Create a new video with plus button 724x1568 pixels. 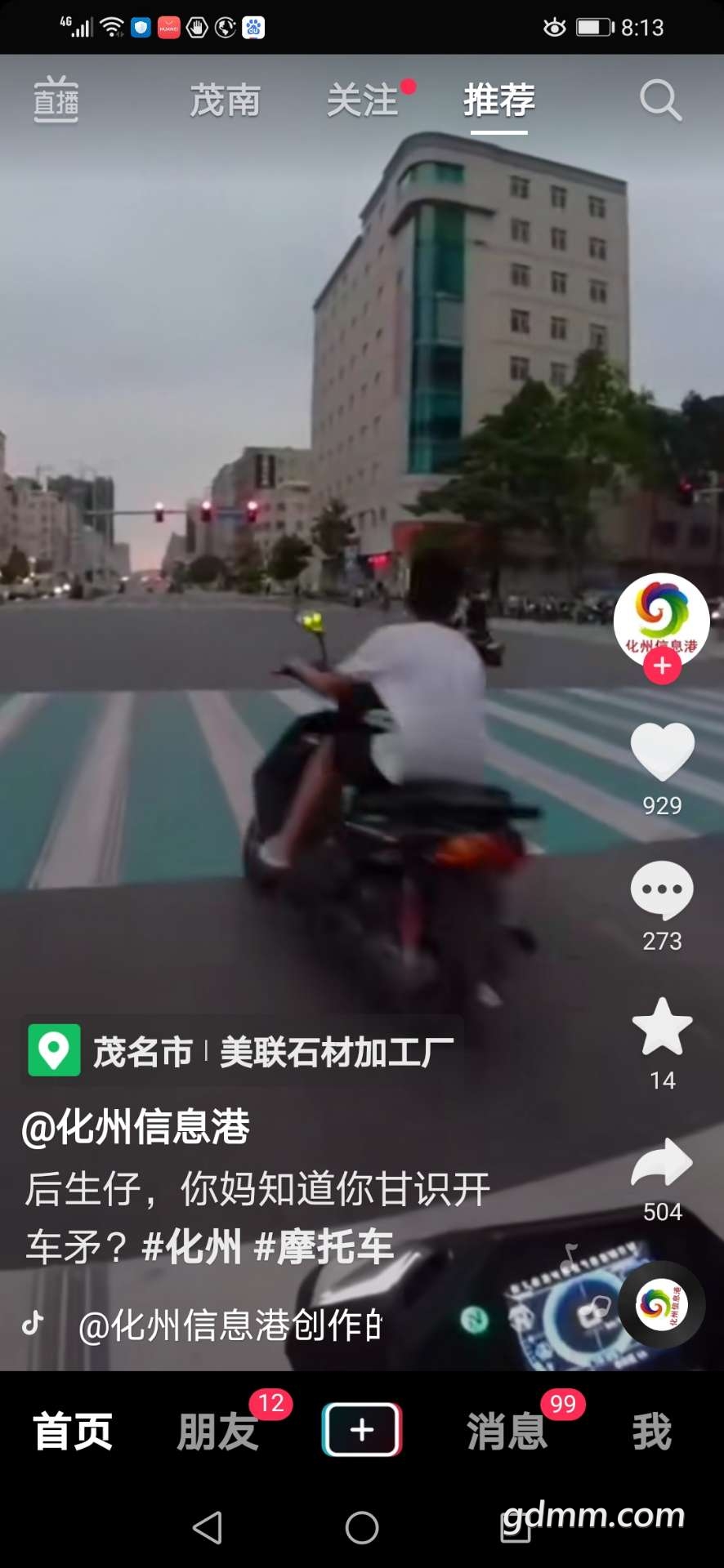362,1430
